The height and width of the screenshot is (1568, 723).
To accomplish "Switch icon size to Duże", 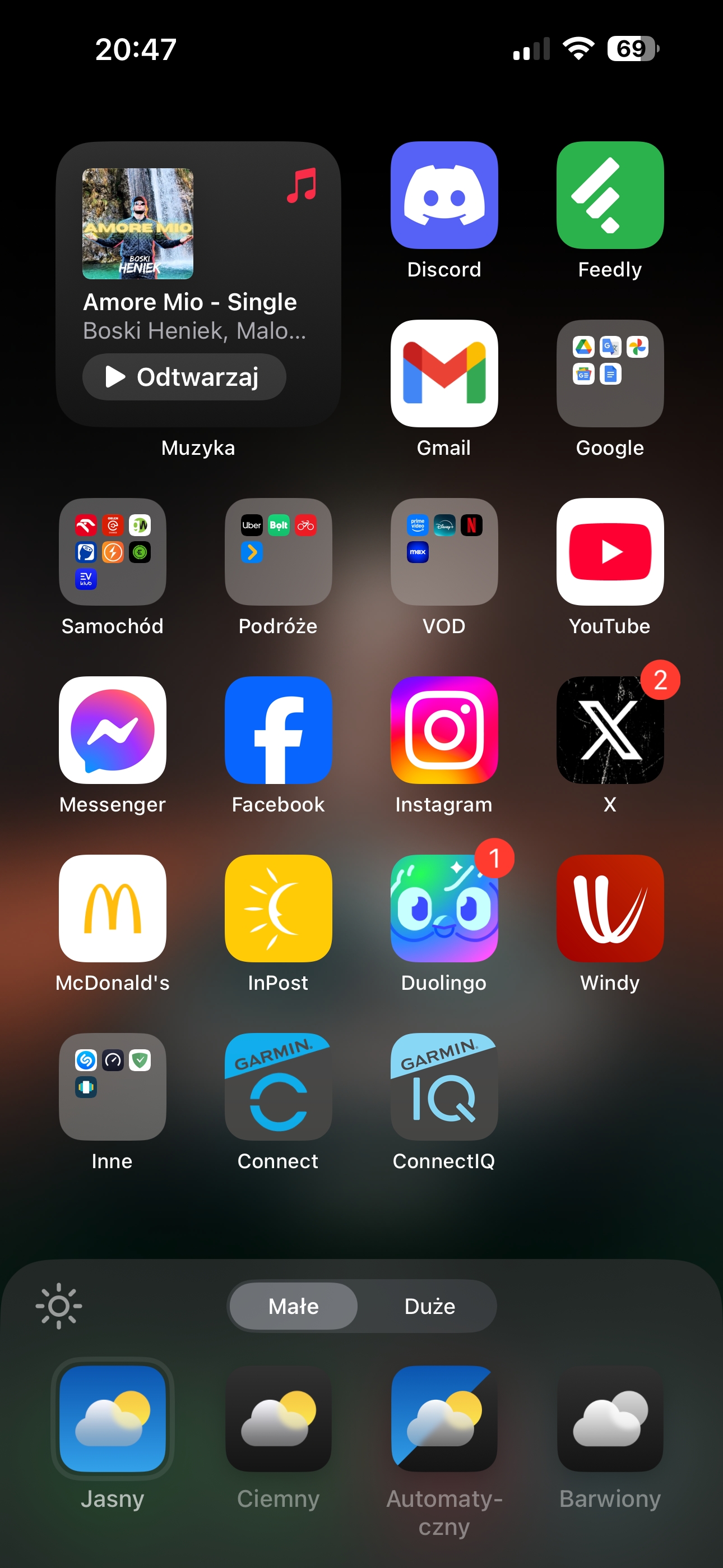I will [430, 1306].
